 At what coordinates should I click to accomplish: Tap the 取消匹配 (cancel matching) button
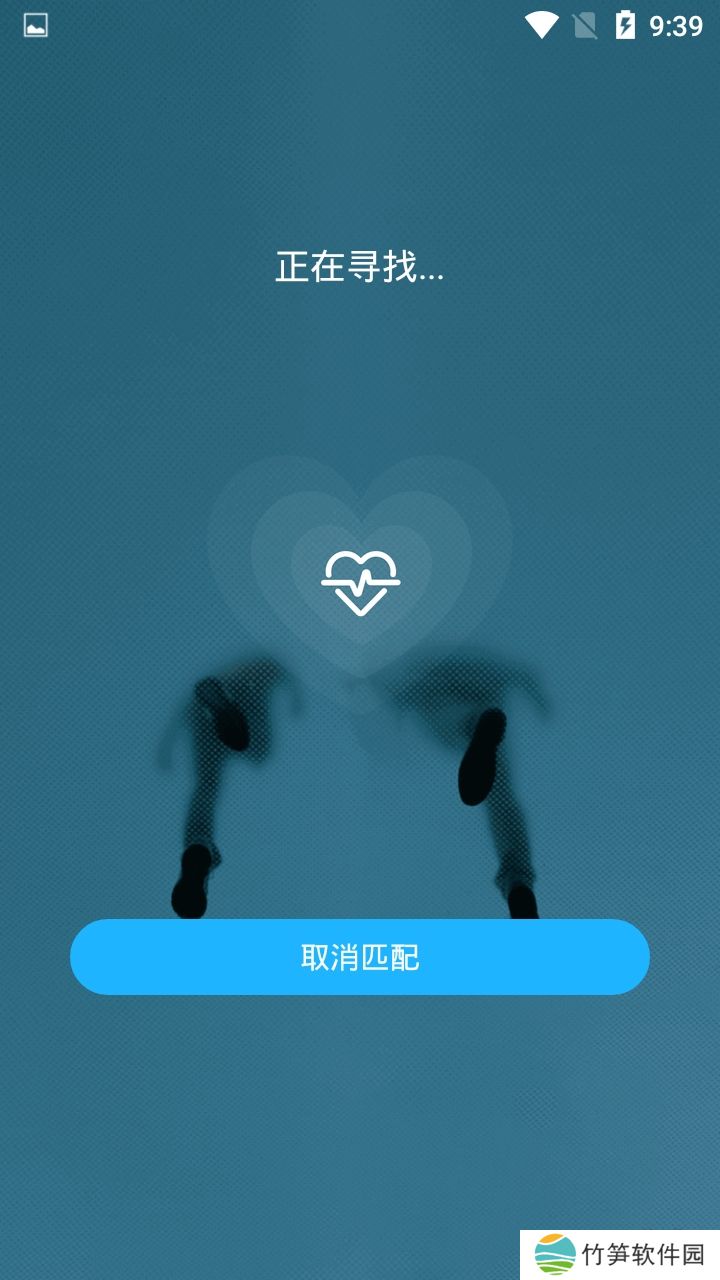360,957
